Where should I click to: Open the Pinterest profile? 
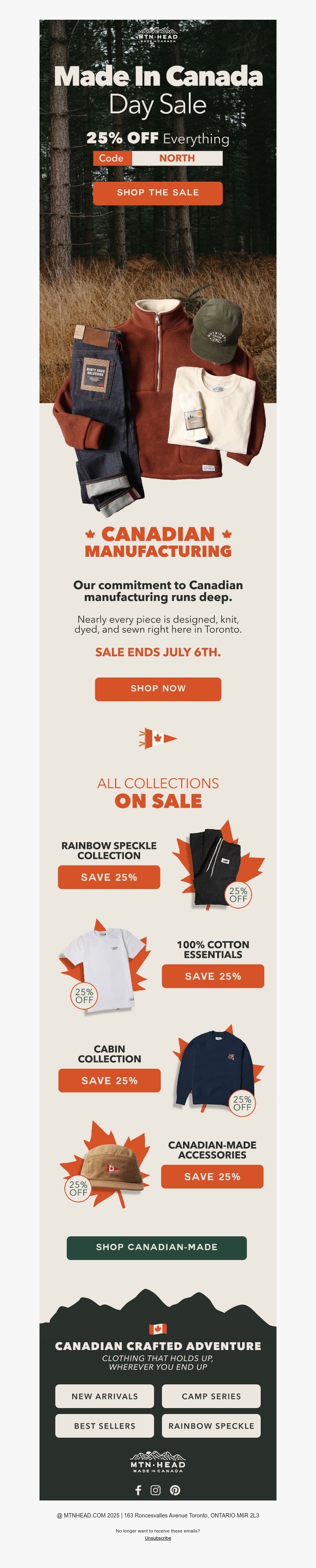click(x=175, y=1490)
